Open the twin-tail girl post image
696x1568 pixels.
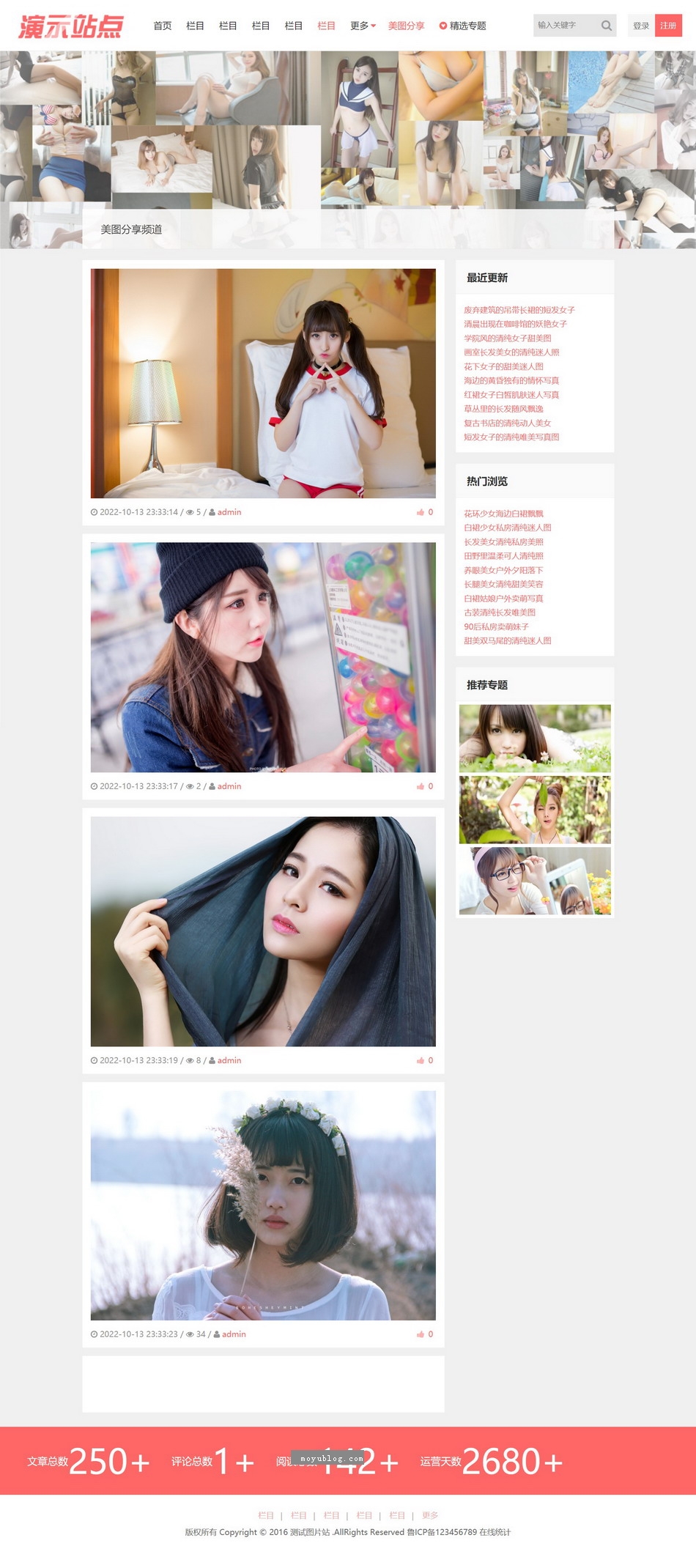pos(263,383)
